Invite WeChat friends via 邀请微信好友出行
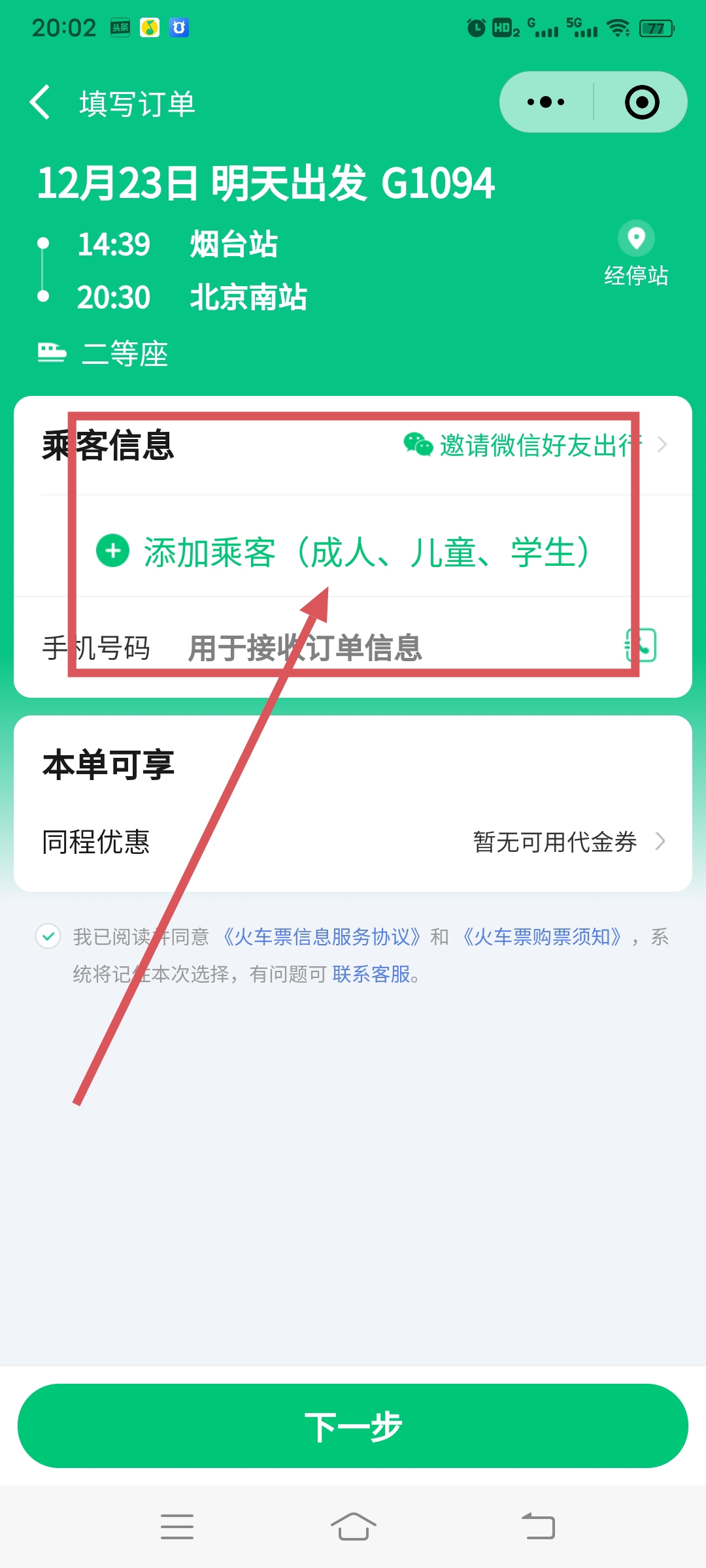Screen dimensions: 706x1568 [536, 446]
